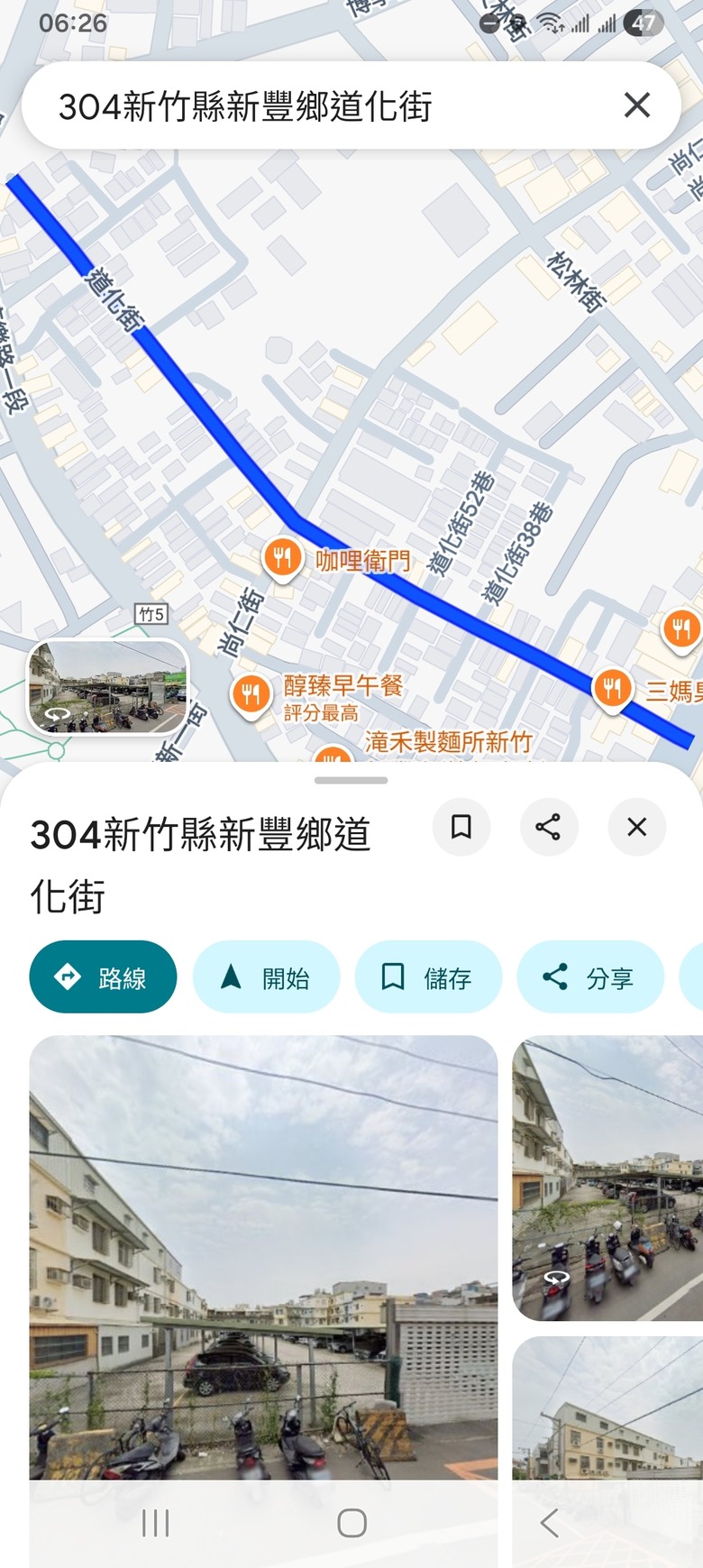
Task: Open the Street View thumbnail on the map
Action: click(x=108, y=685)
